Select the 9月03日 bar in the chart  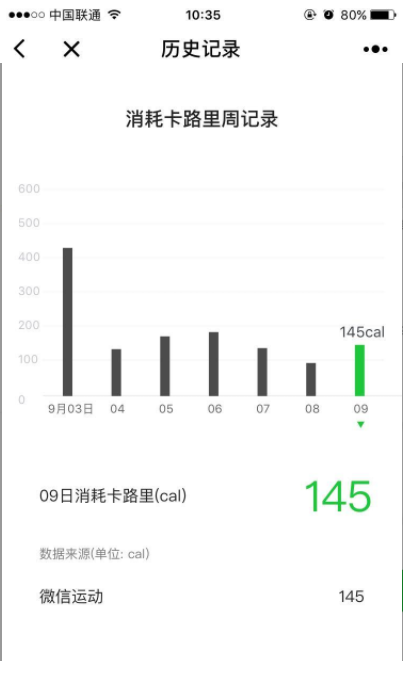[68, 322]
